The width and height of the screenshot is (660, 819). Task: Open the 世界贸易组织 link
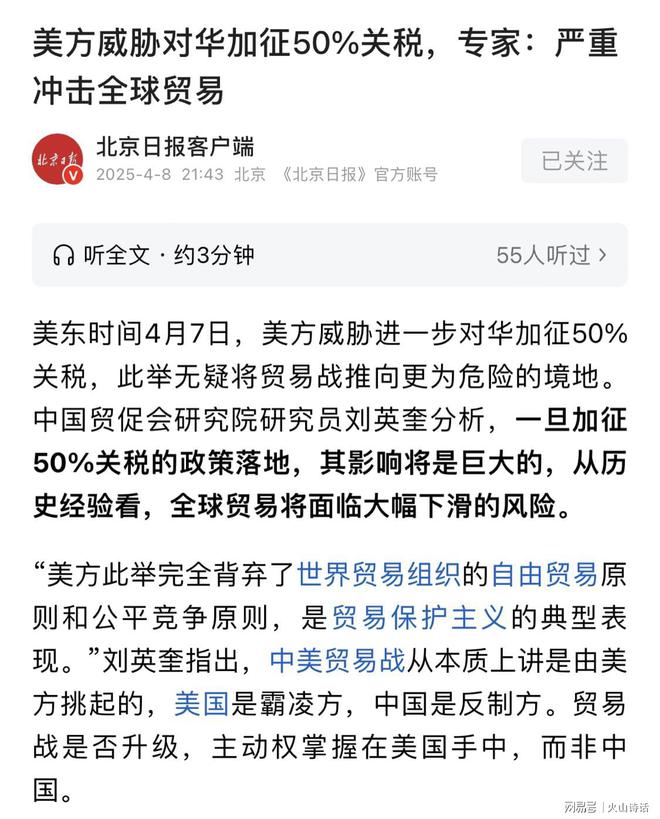tap(375, 574)
